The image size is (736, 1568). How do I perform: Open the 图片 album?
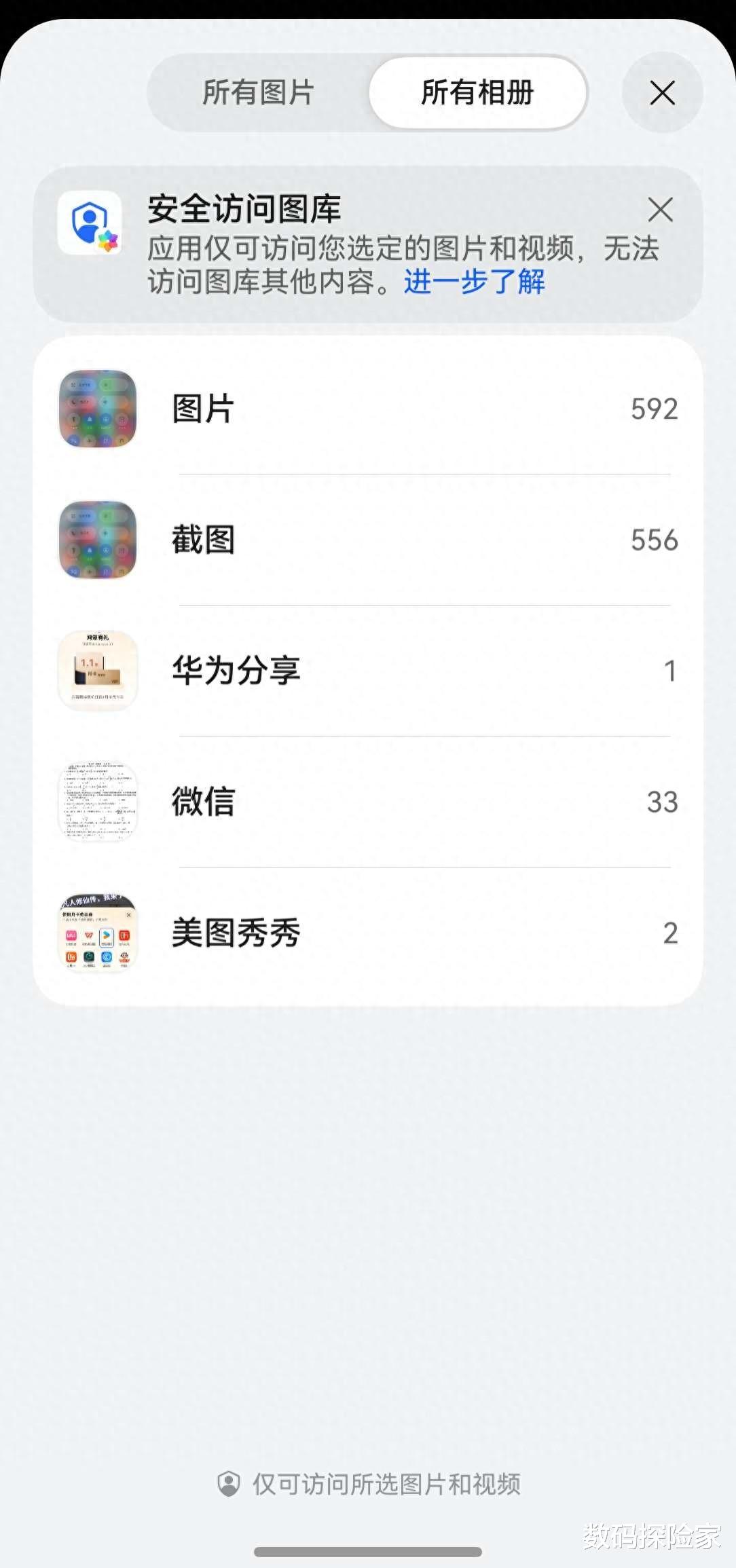[x=367, y=409]
